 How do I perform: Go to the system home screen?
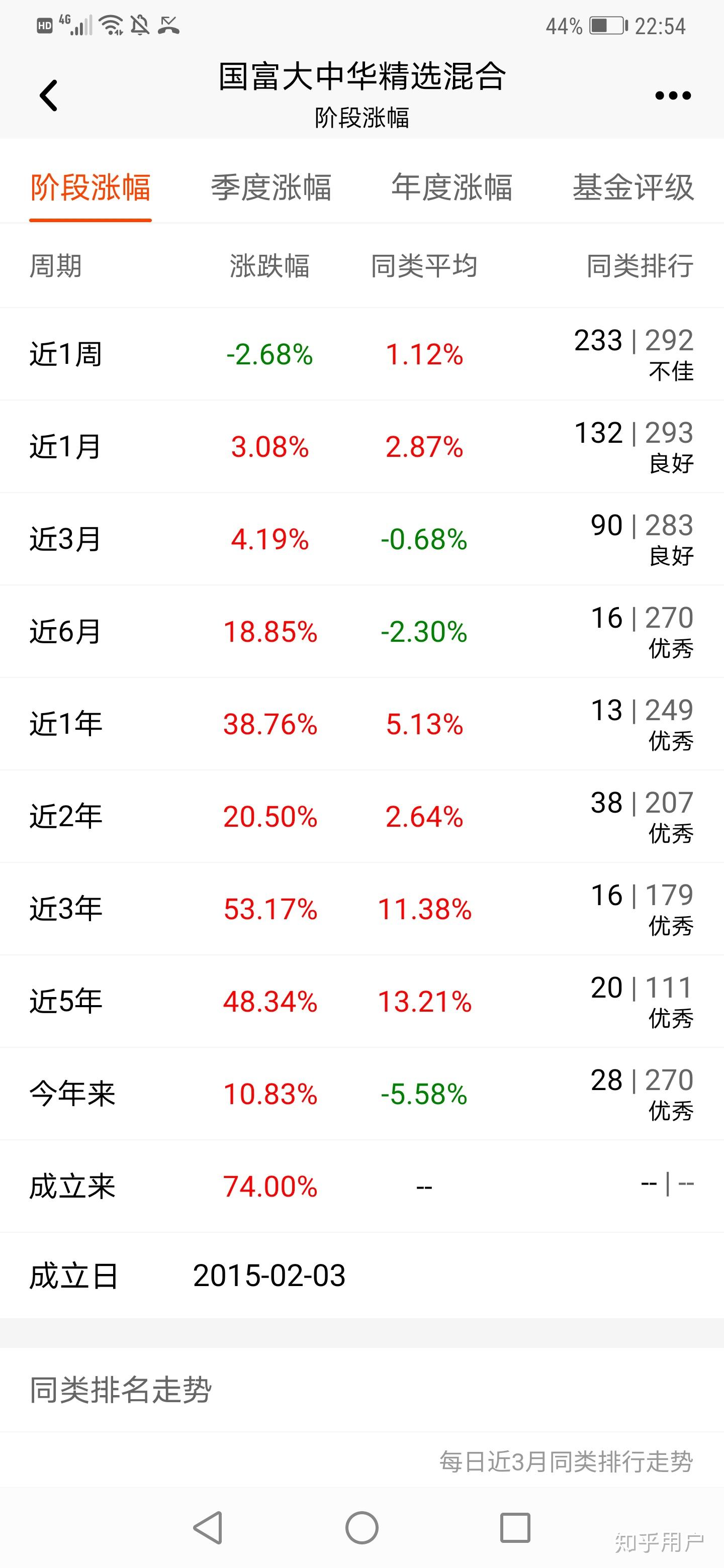(x=361, y=1527)
